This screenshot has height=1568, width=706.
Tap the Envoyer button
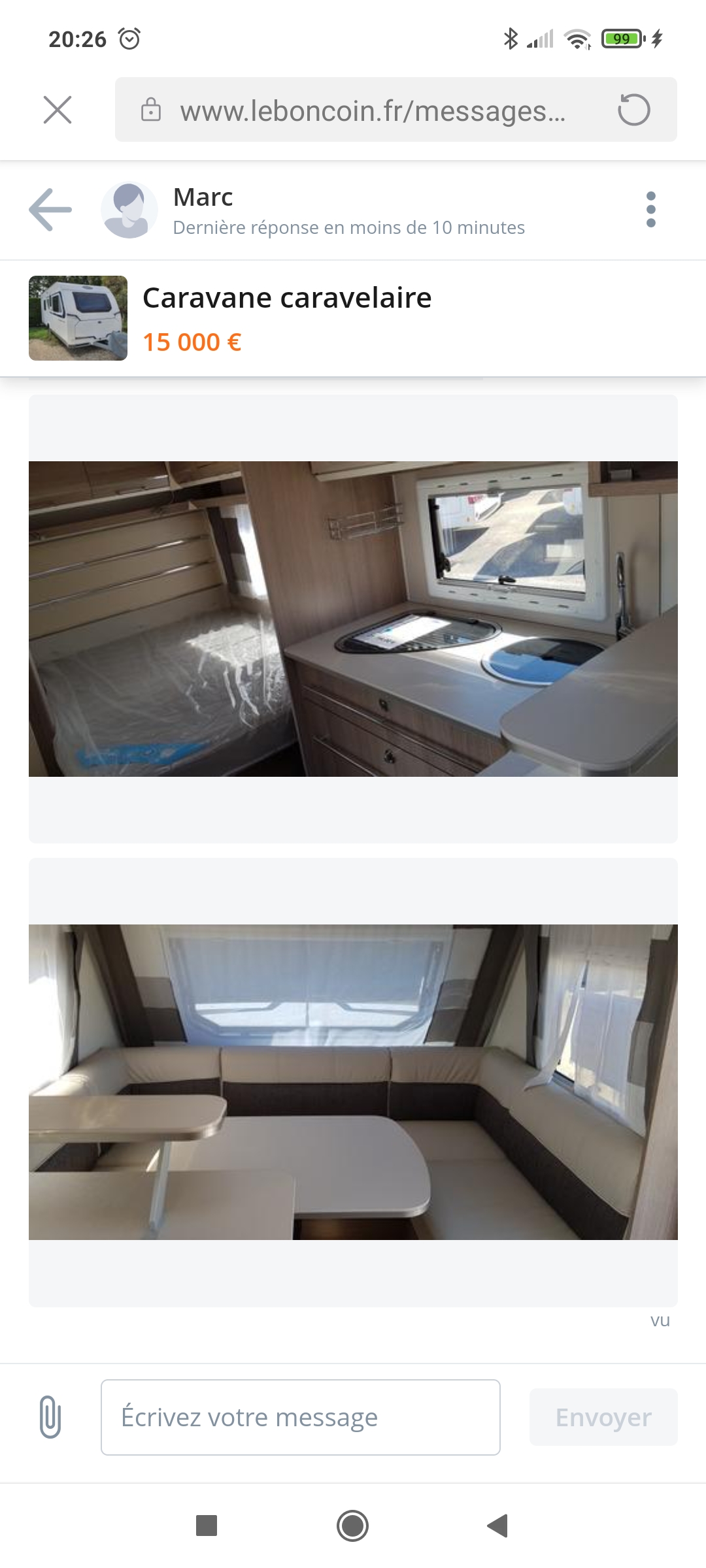point(603,1417)
